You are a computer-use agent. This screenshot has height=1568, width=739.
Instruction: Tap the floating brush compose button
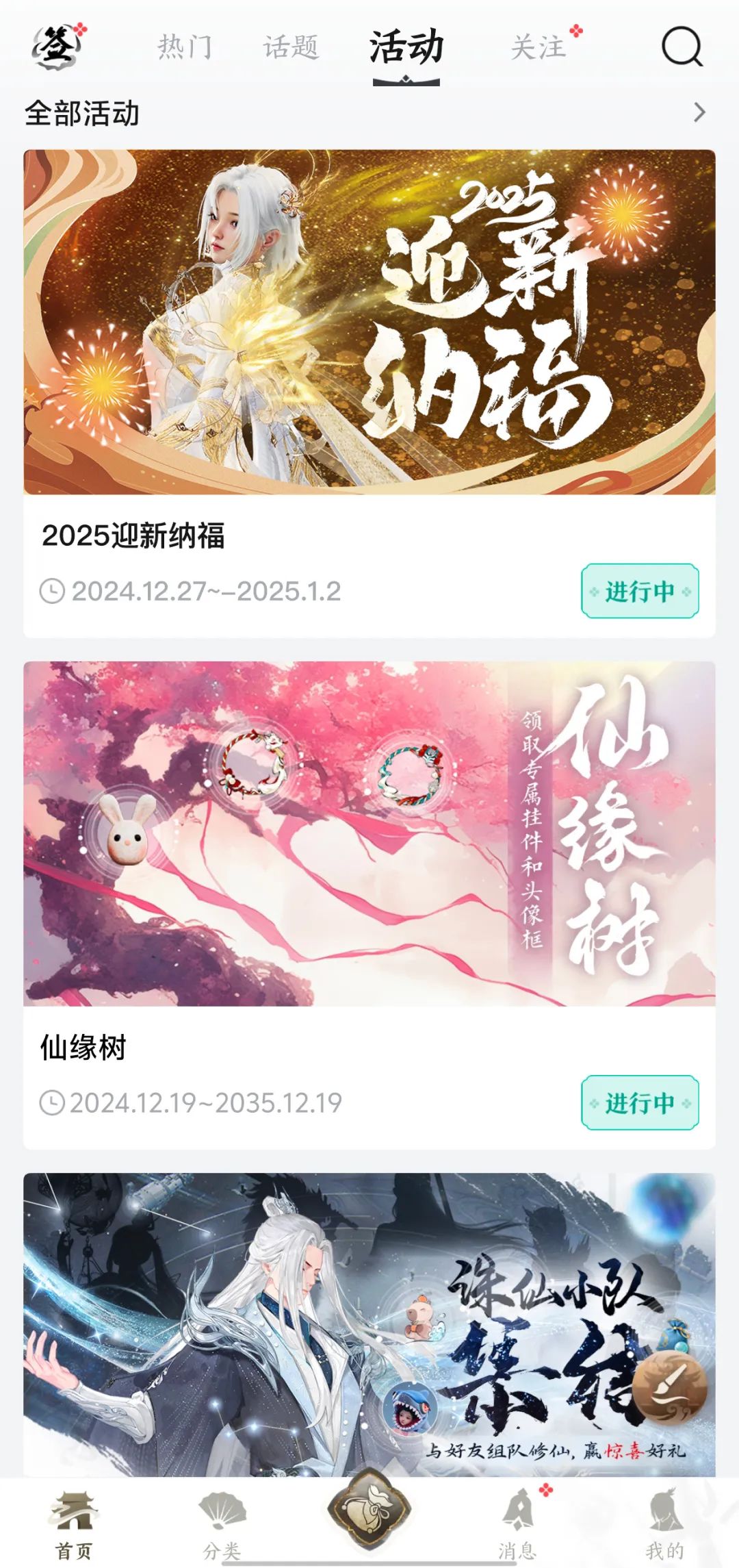669,1389
